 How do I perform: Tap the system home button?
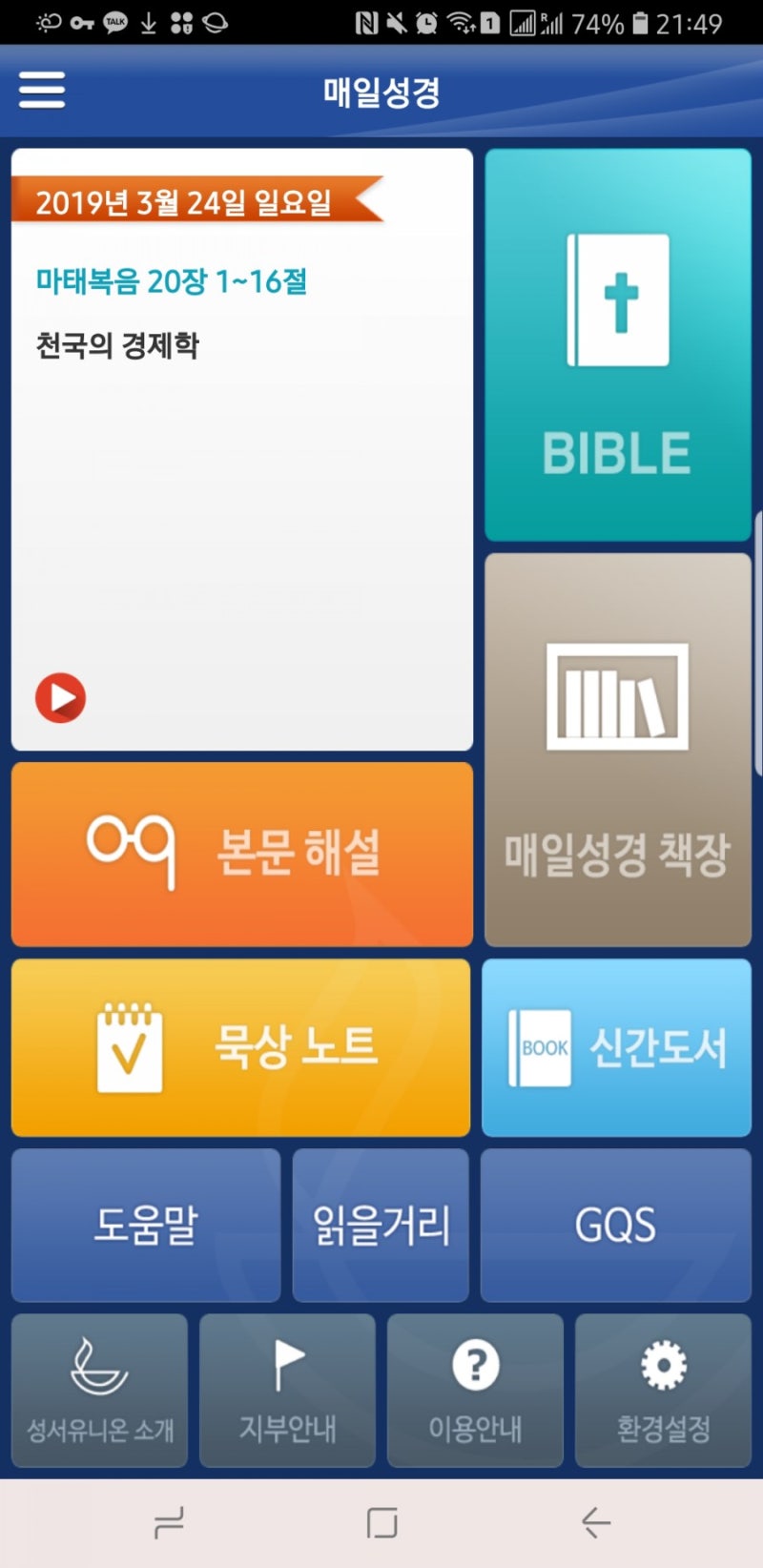click(381, 1523)
